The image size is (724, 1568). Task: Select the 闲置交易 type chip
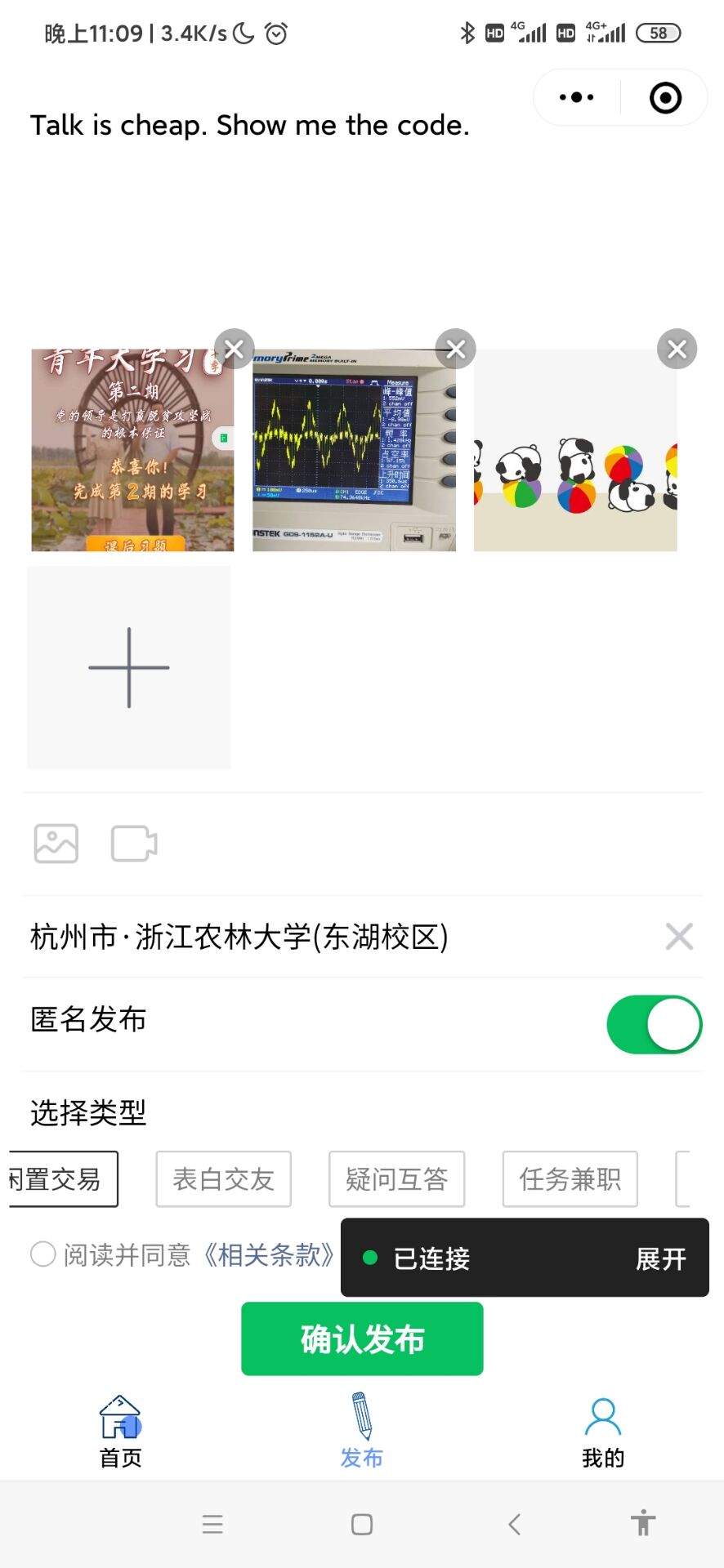click(64, 1178)
